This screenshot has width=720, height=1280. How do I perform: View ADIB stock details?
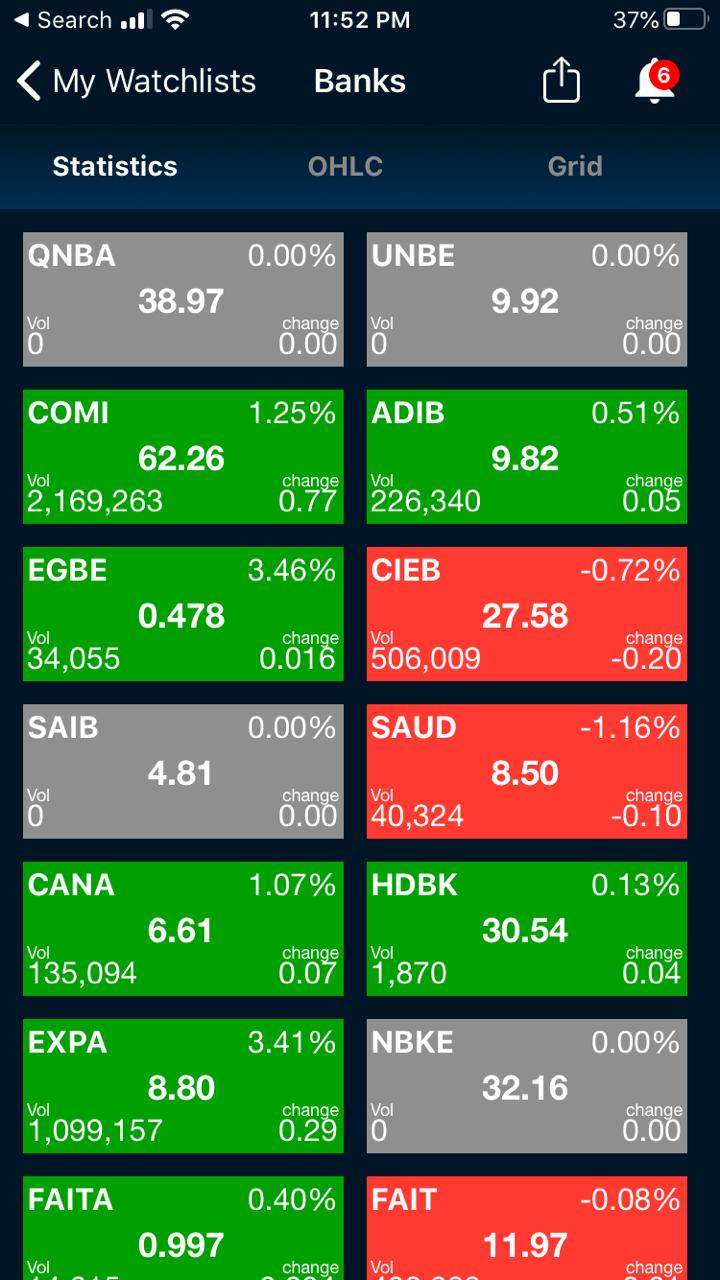pos(527,456)
